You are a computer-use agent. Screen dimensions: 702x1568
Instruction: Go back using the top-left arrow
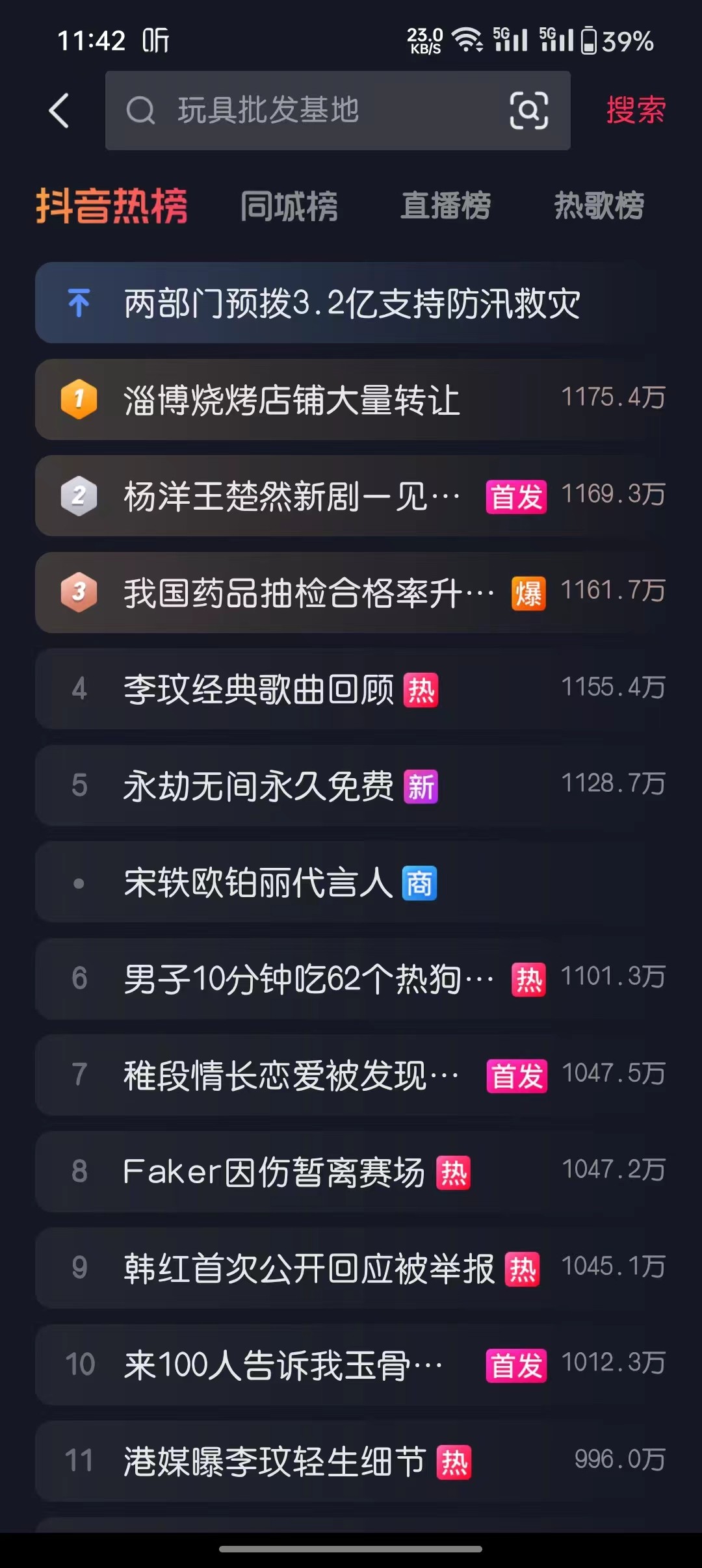[60, 111]
